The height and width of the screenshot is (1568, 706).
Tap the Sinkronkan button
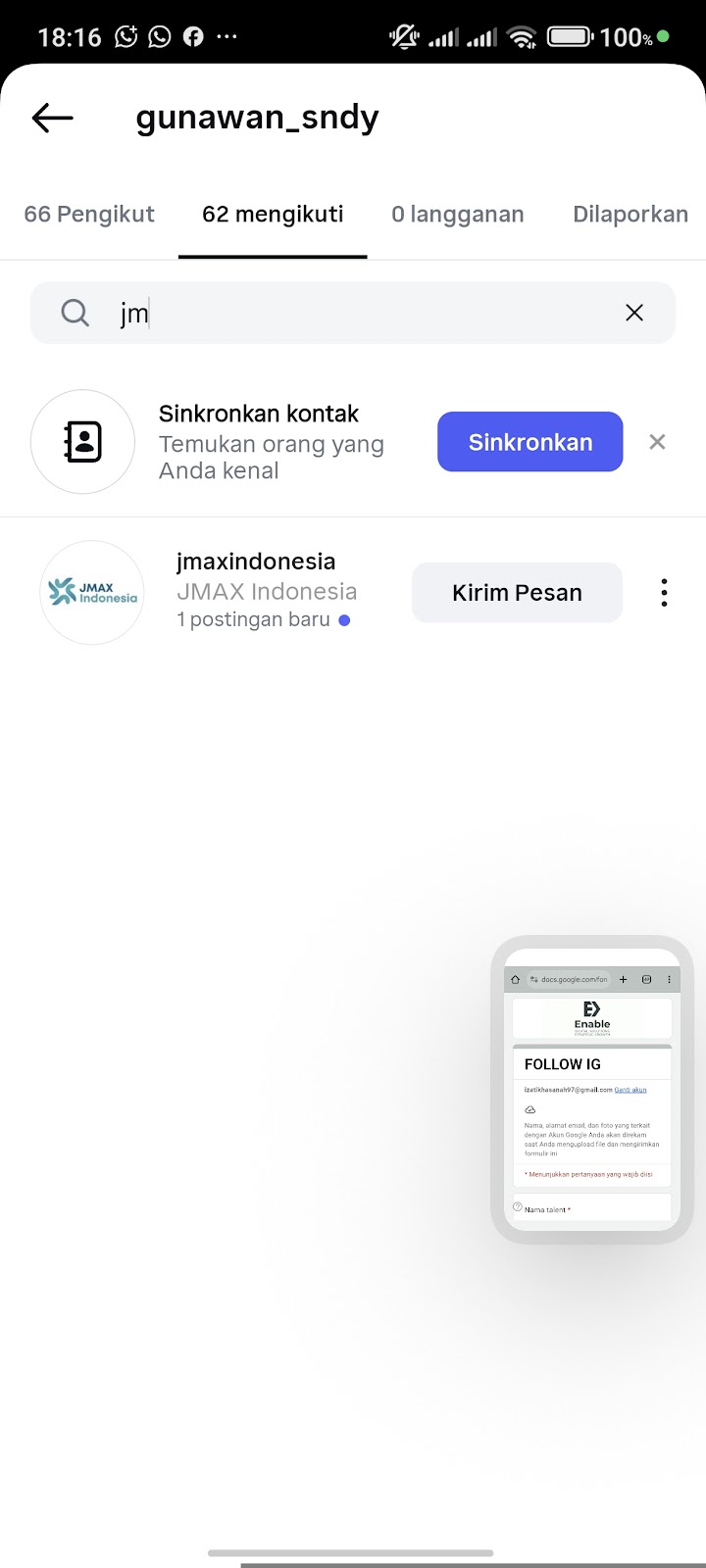coord(529,442)
